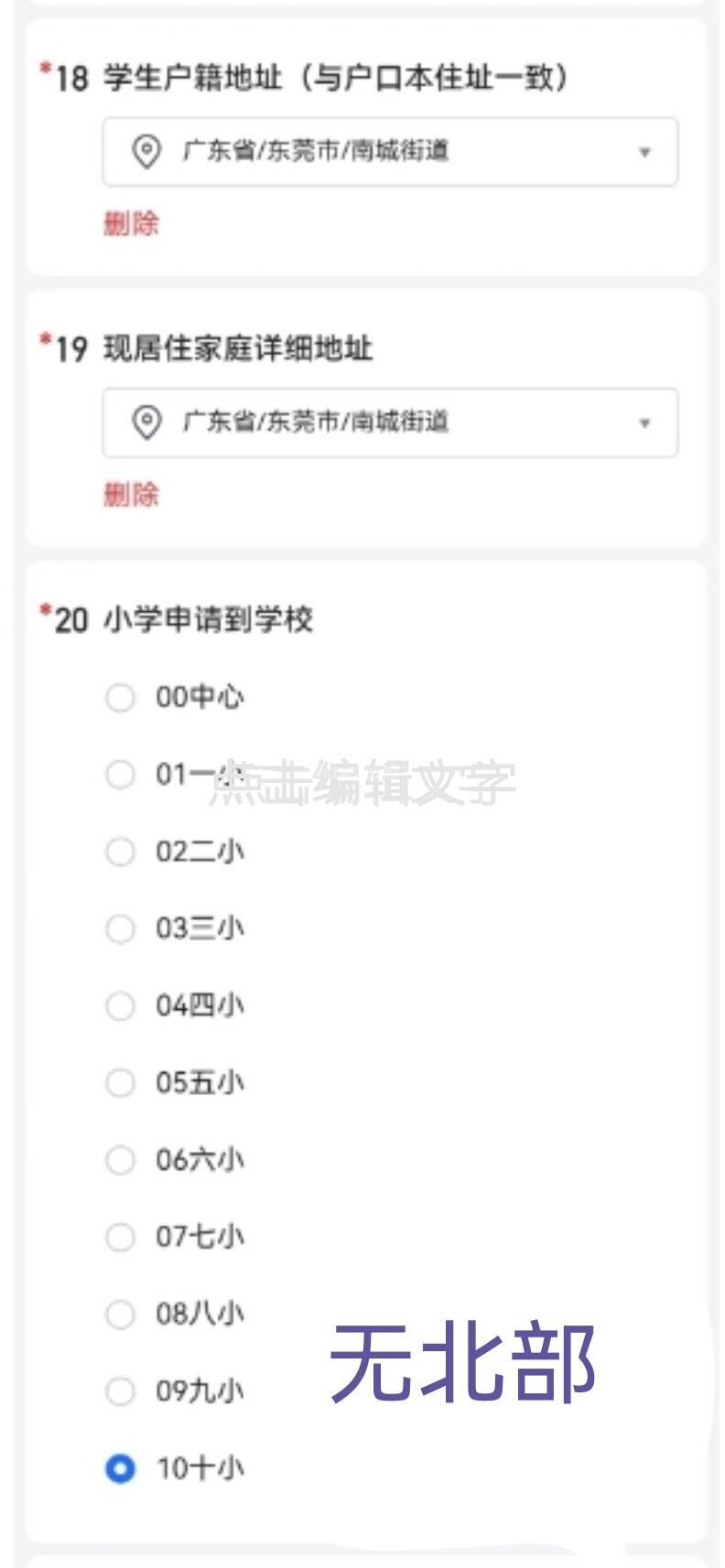This screenshot has height=1568, width=725.
Task: Tap 删除 under 现居住家庭详细地址
Action: click(131, 494)
